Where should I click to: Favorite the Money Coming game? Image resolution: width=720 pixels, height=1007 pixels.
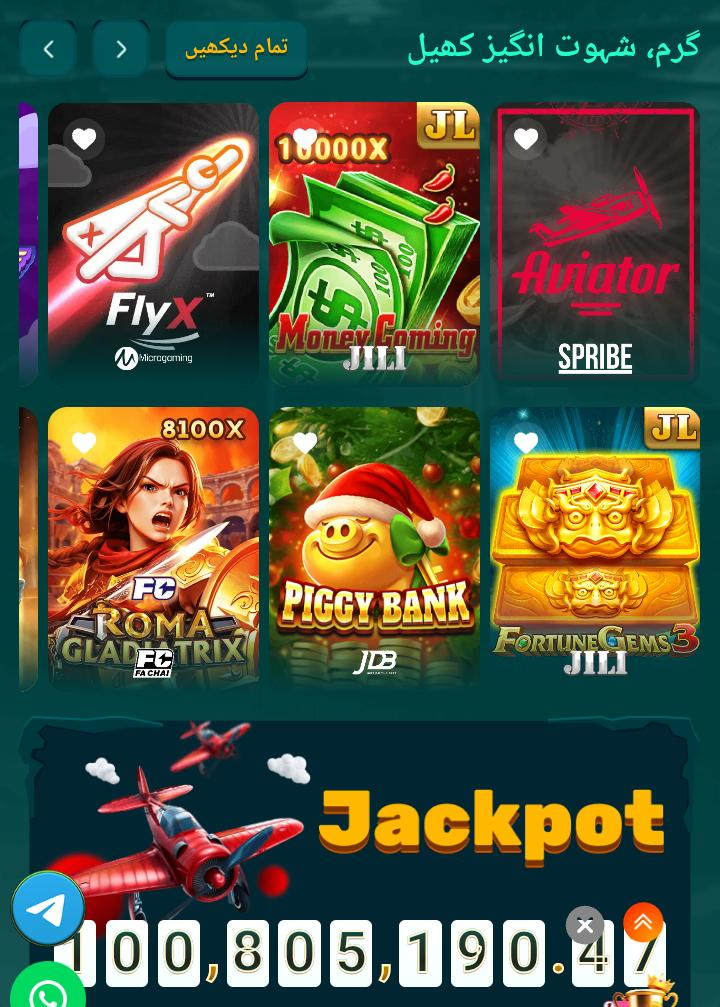[x=305, y=139]
